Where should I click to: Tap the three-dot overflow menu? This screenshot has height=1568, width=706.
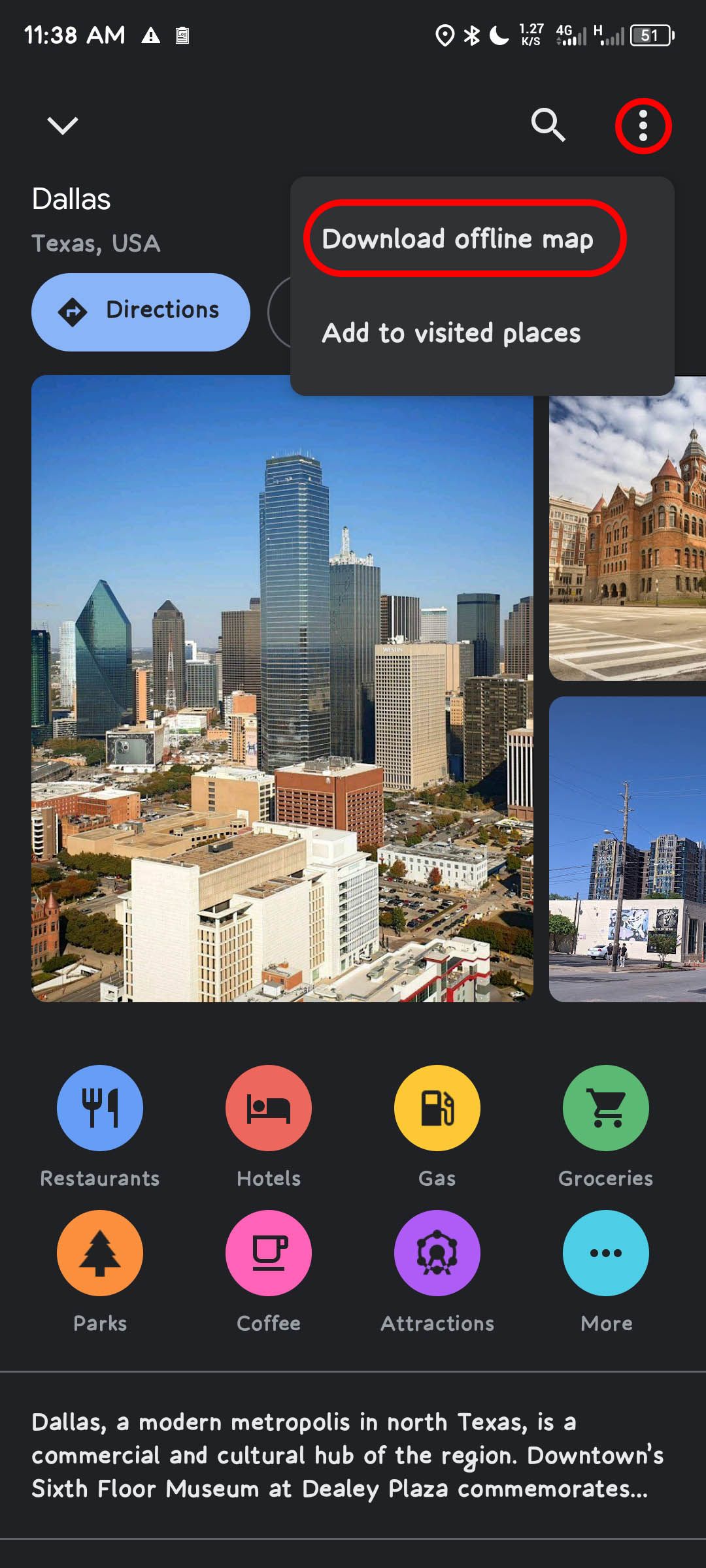click(643, 125)
